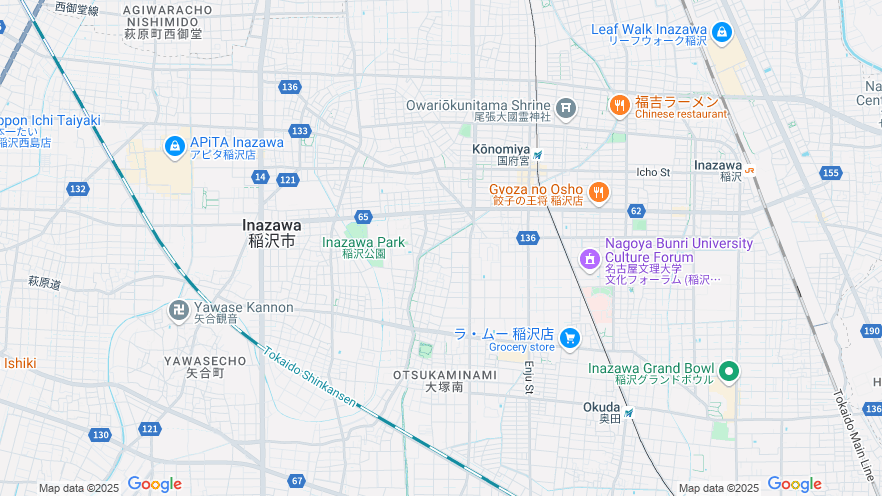Image resolution: width=882 pixels, height=496 pixels.
Task: Open the ラ・ムー 稲沢店 grocery store pin
Action: pos(570,339)
